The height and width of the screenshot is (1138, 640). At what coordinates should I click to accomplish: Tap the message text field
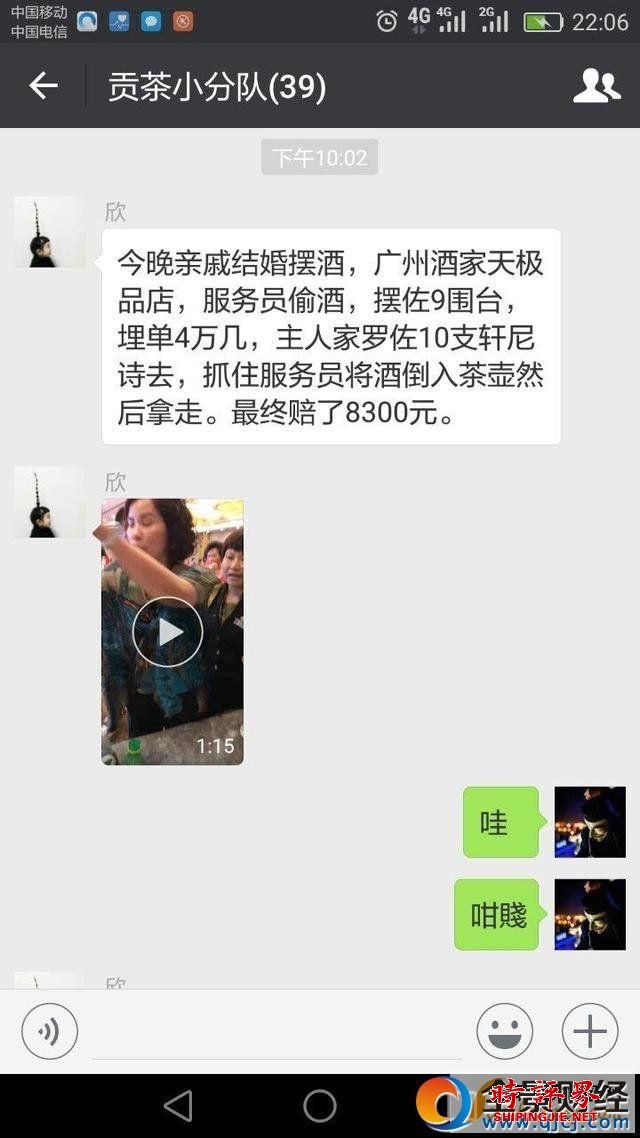[276, 1033]
